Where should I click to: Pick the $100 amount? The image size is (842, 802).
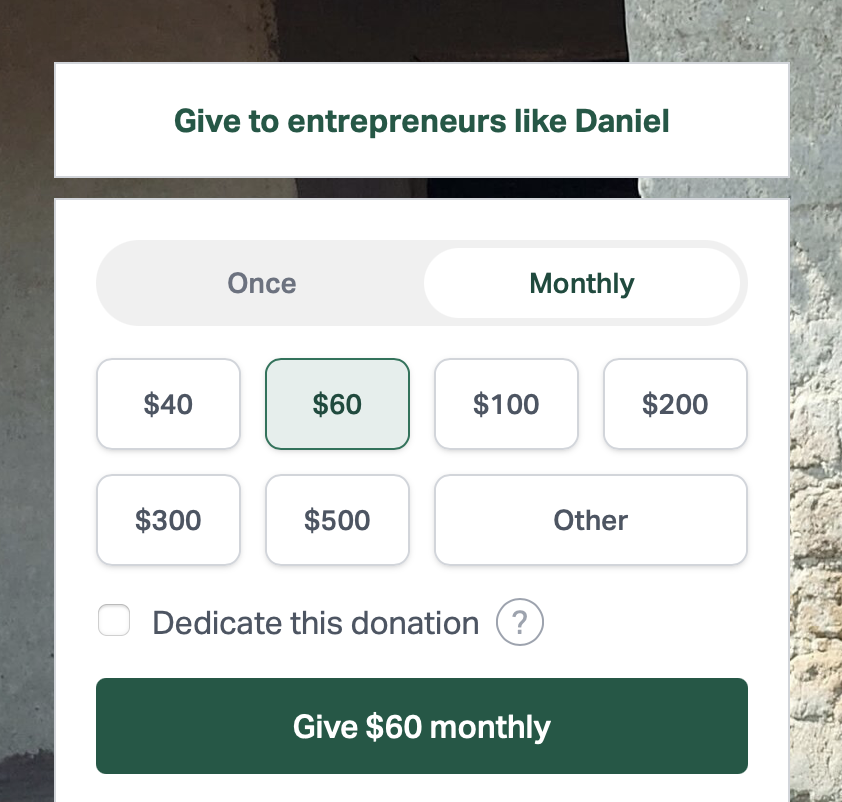[x=506, y=404]
